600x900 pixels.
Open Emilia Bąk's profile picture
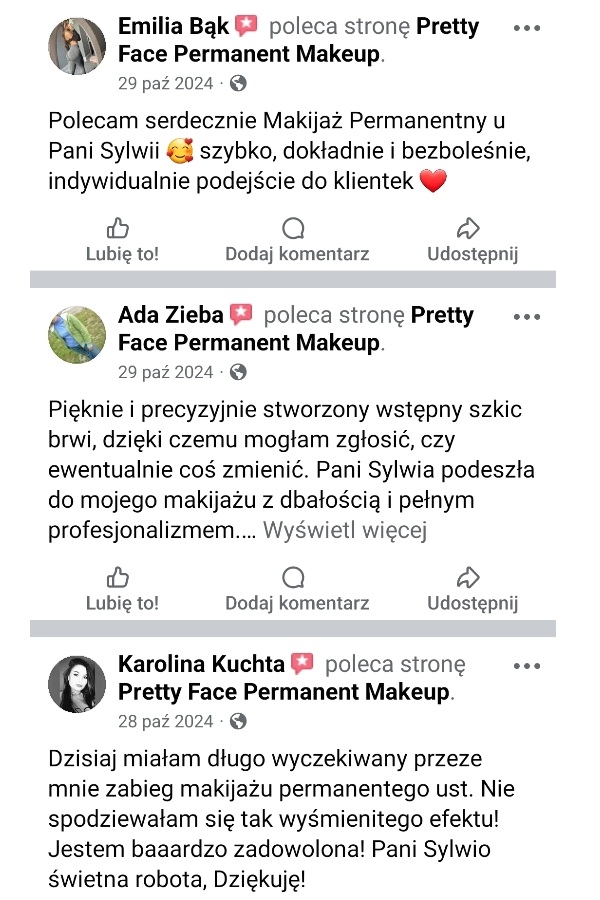click(x=77, y=46)
